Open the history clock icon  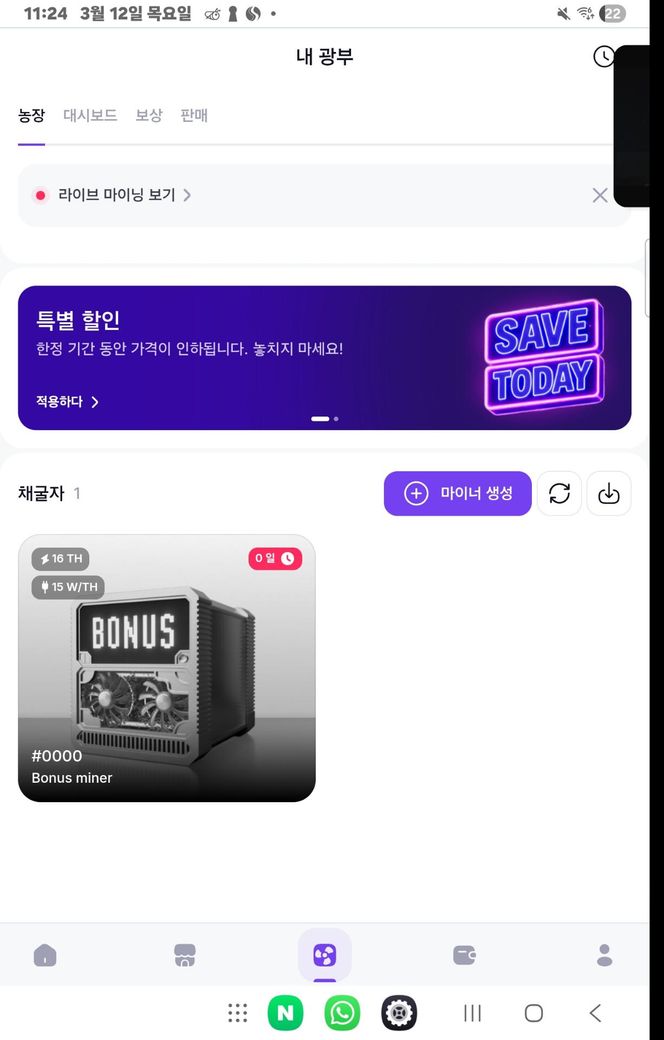pyautogui.click(x=603, y=57)
